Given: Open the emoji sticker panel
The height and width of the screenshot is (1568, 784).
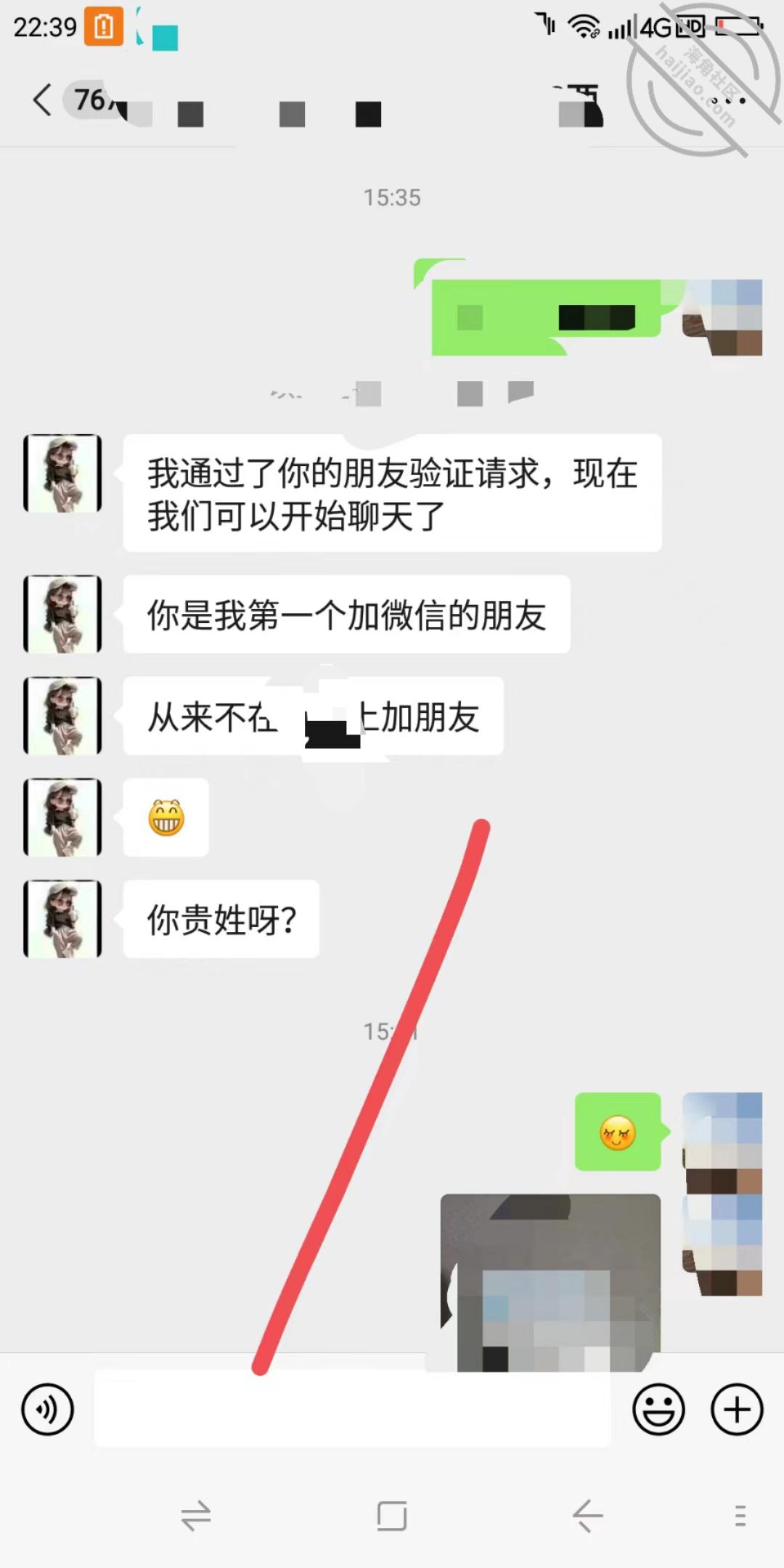Looking at the screenshot, I should tap(658, 1410).
